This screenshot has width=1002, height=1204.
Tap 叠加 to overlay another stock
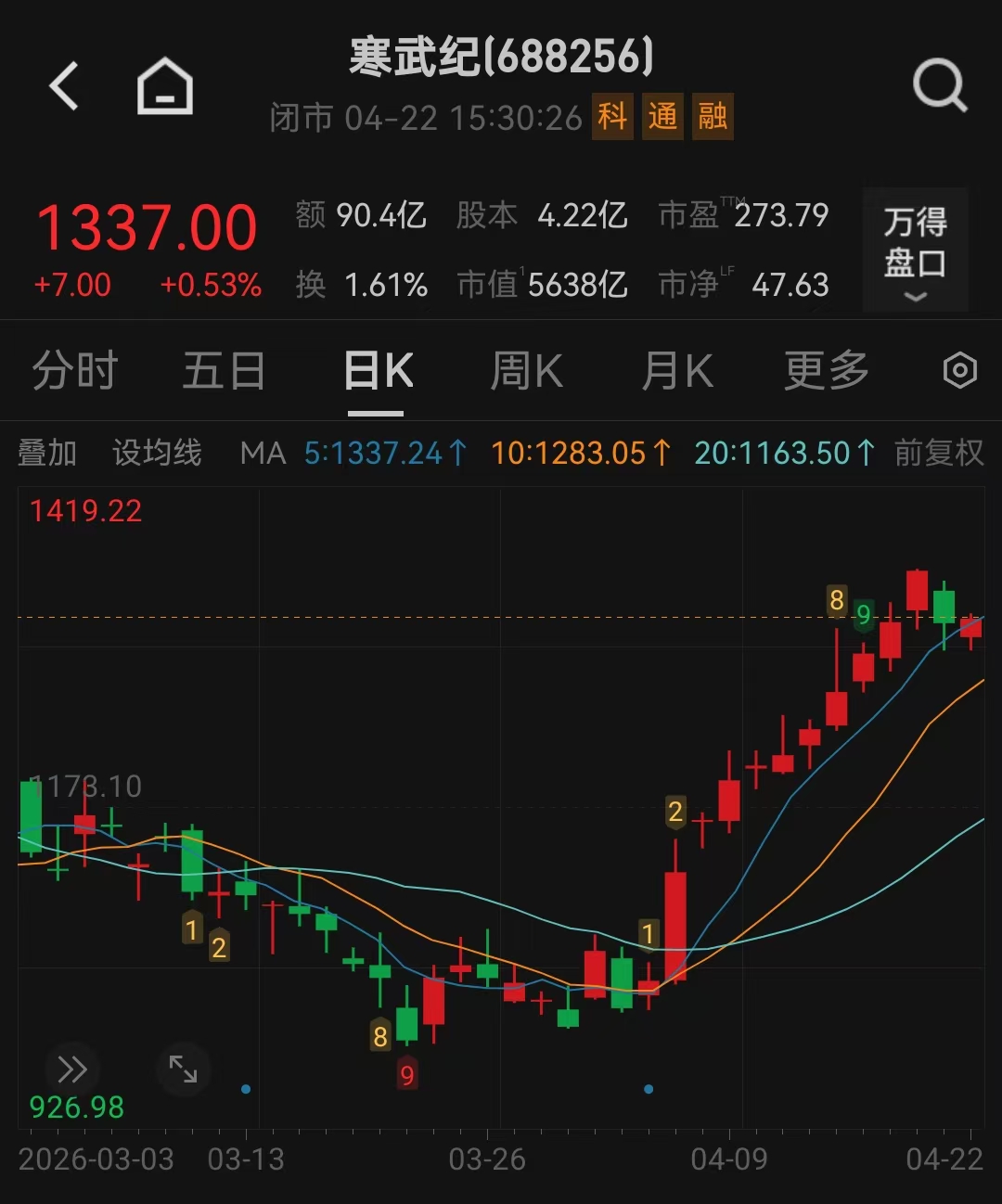click(x=47, y=453)
